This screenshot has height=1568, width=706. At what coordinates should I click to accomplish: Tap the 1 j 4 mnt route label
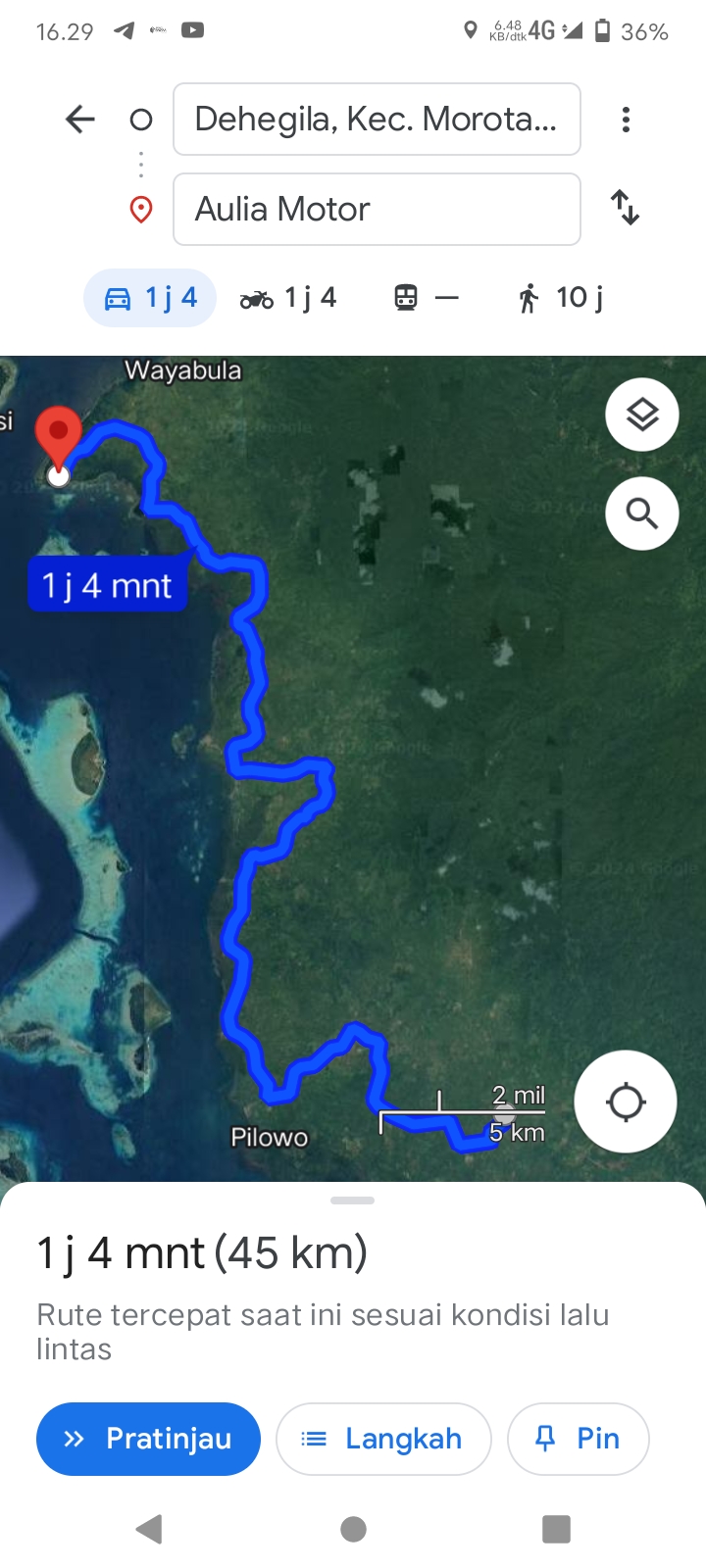[108, 585]
